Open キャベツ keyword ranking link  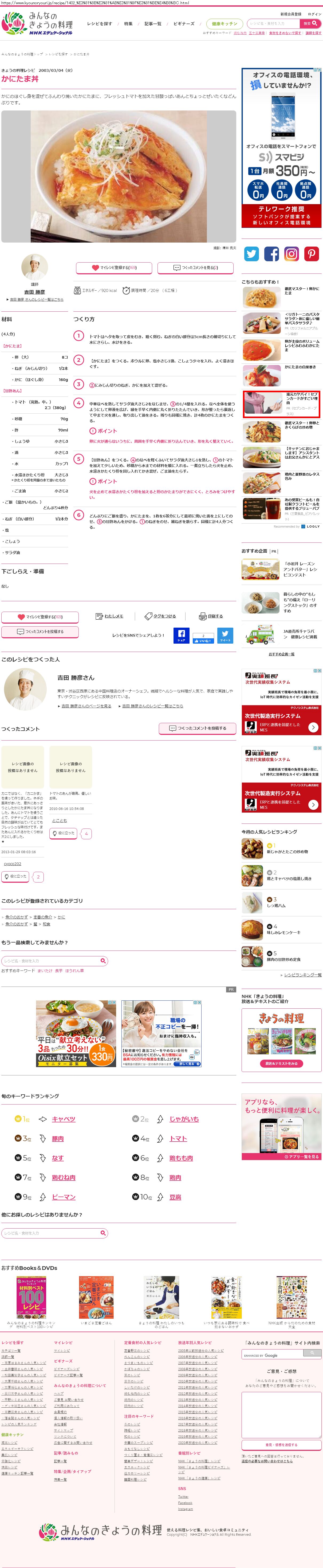coord(63,1119)
